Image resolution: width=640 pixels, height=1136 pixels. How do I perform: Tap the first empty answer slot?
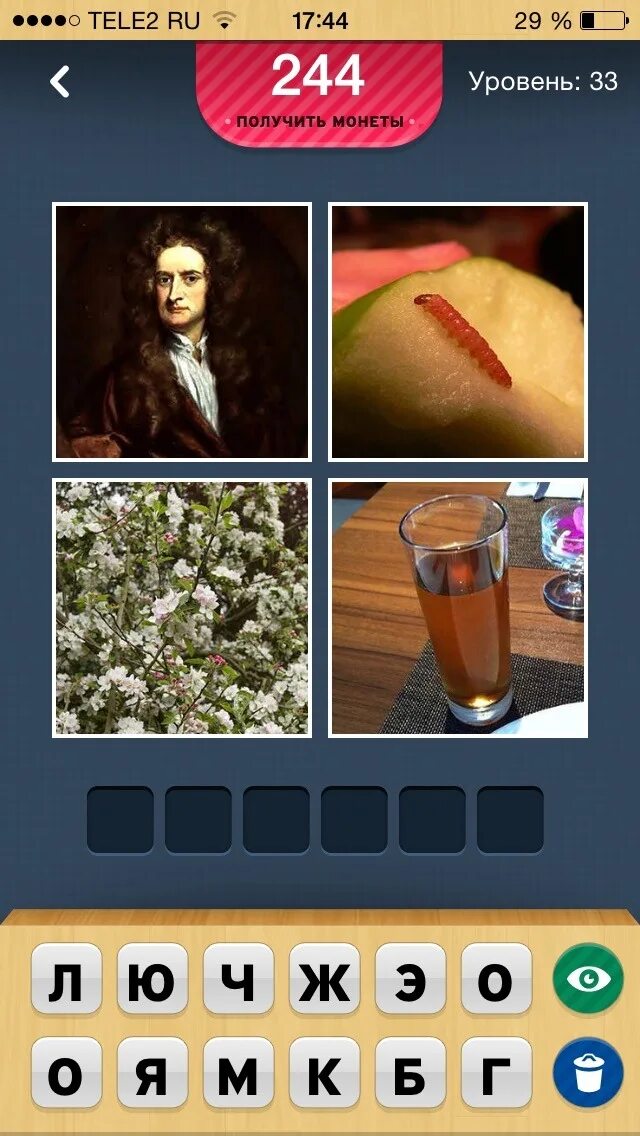tap(120, 819)
